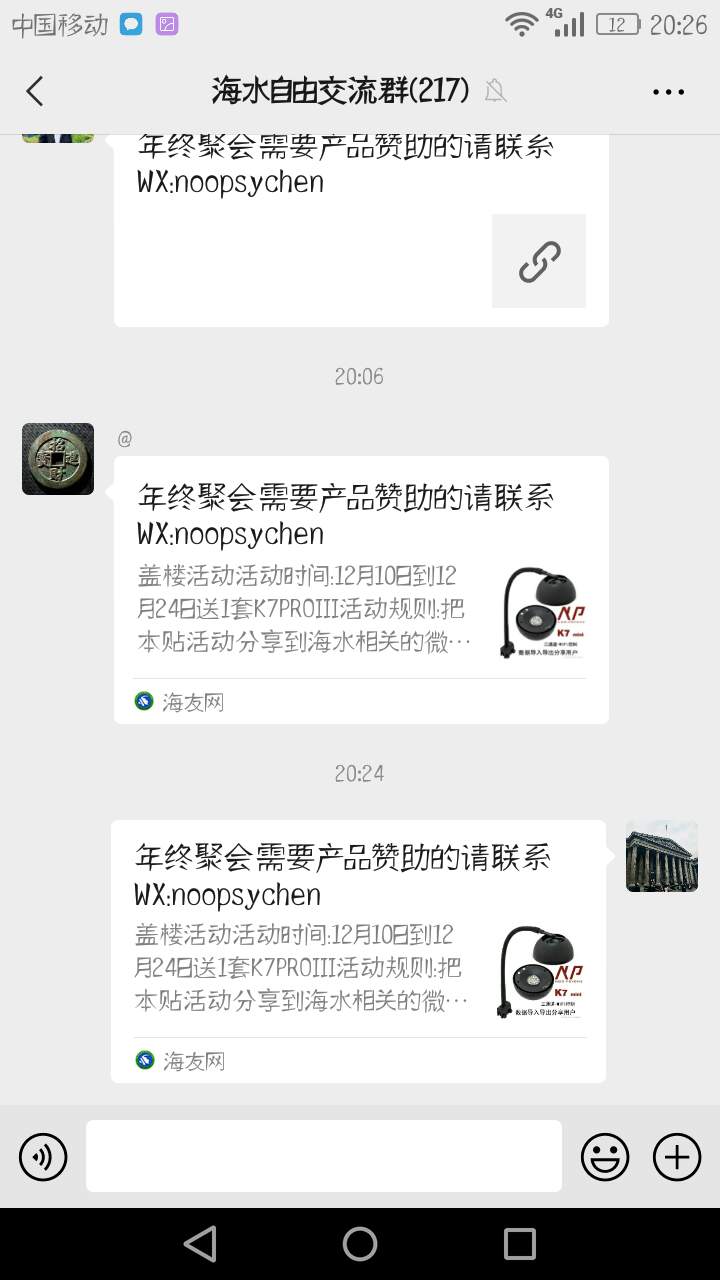Screen dimensions: 720x1280
Task: Switch to voice message input
Action: point(43,1158)
